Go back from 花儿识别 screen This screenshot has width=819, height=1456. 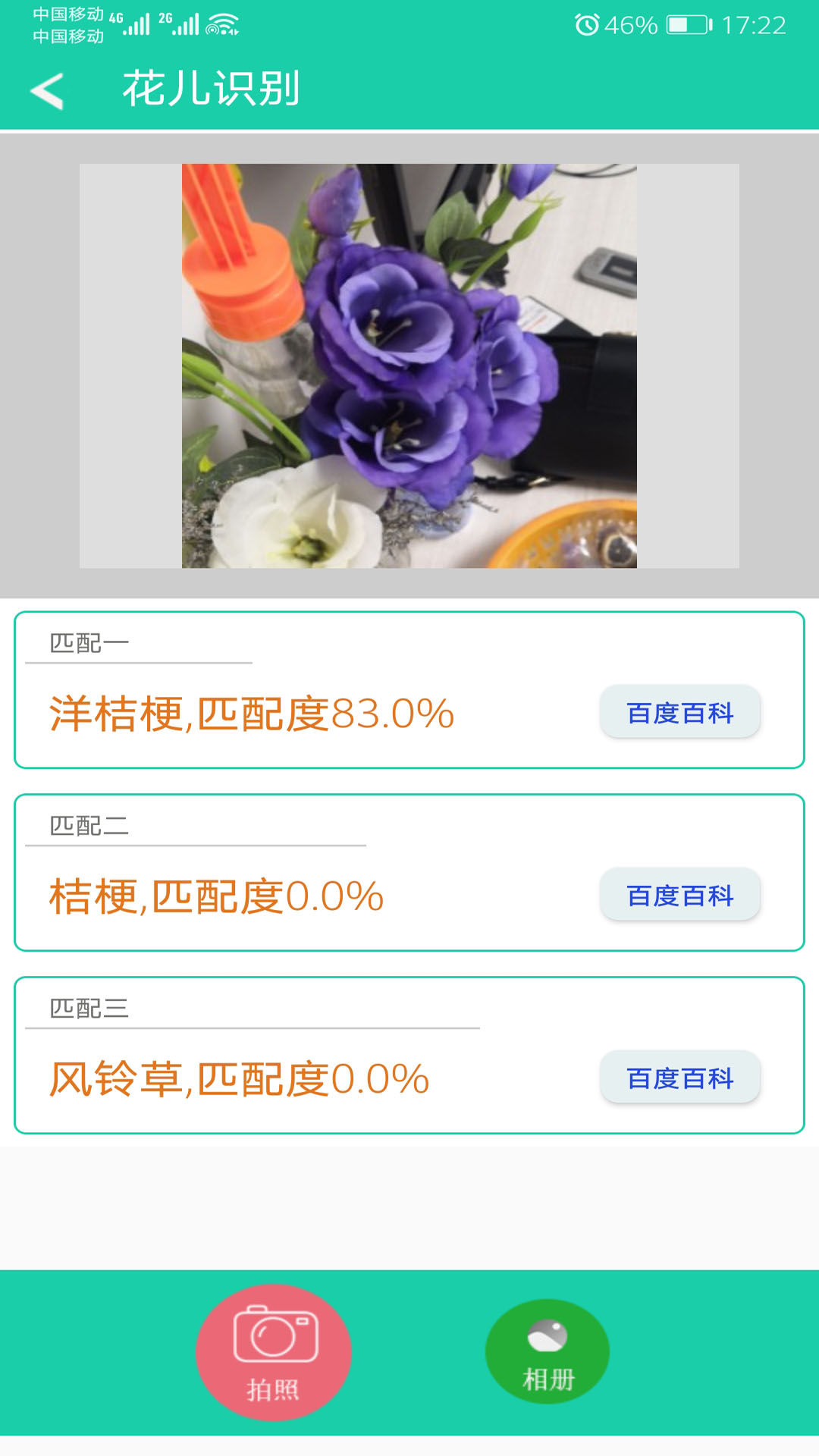(48, 91)
